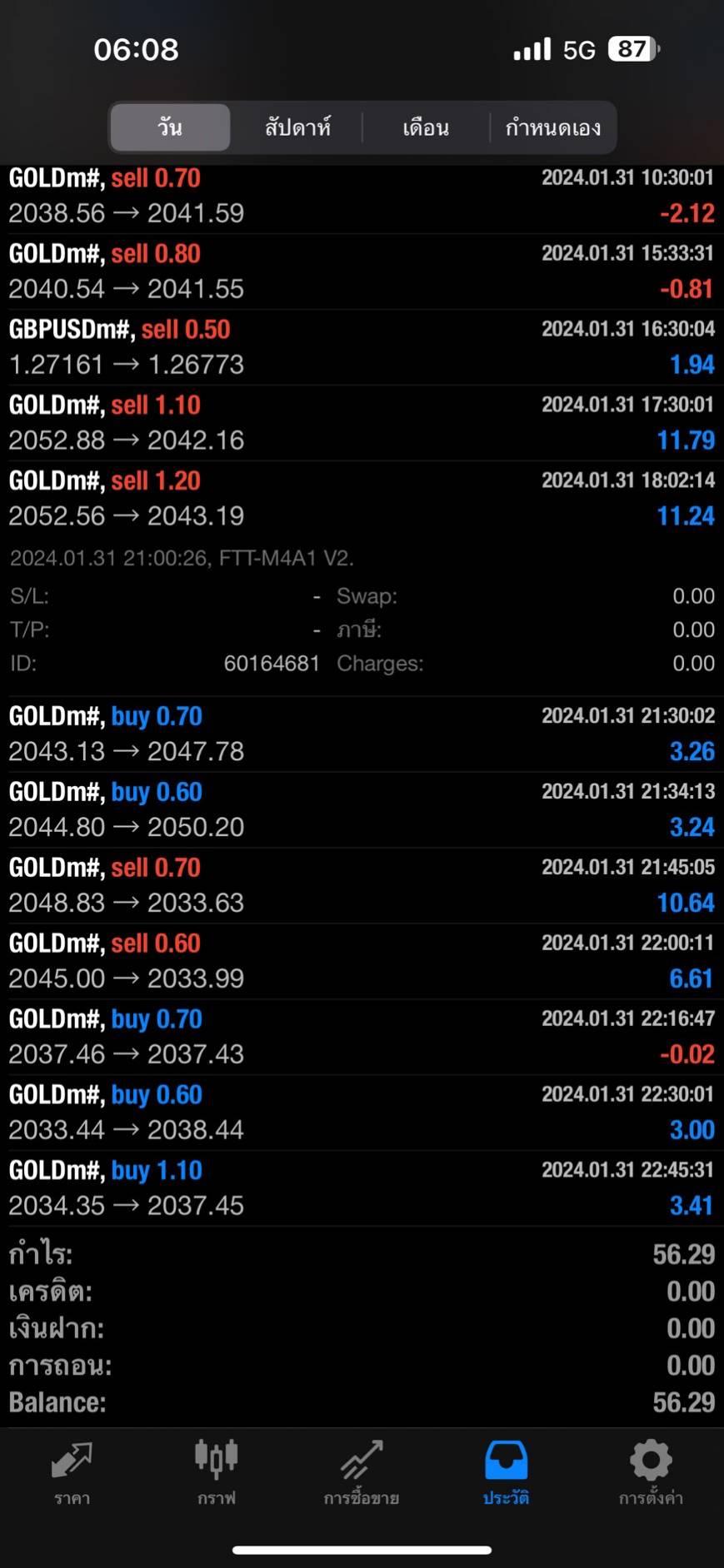
Task: Expand GOLDm# buy 0.60 trade at 21:34:13
Action: pyautogui.click(x=362, y=809)
